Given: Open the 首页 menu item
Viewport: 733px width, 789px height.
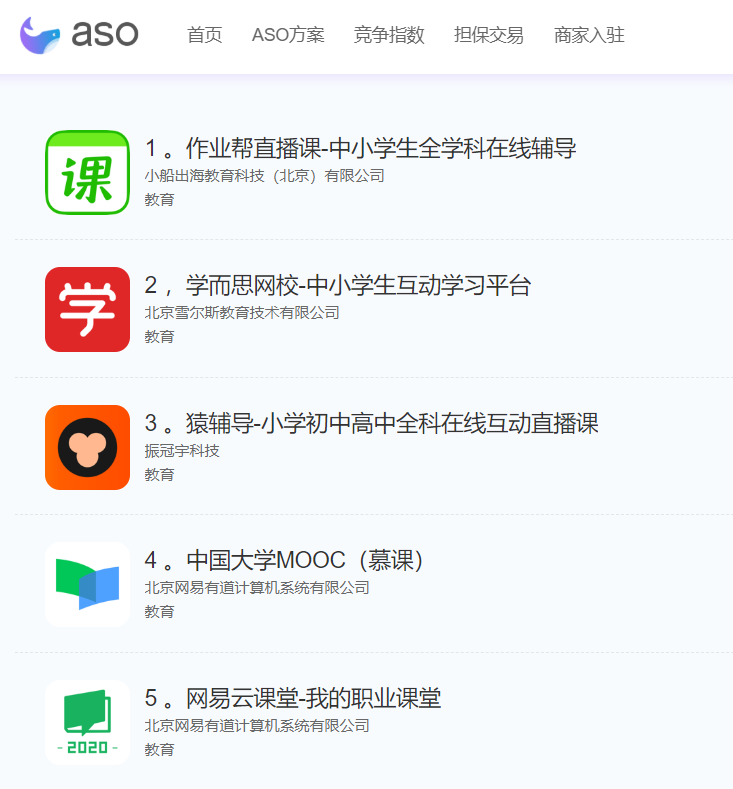Looking at the screenshot, I should pos(203,34).
